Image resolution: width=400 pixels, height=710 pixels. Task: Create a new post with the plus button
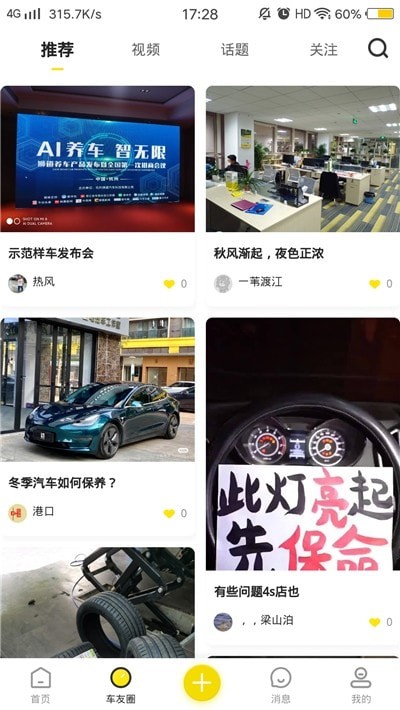coord(202,682)
